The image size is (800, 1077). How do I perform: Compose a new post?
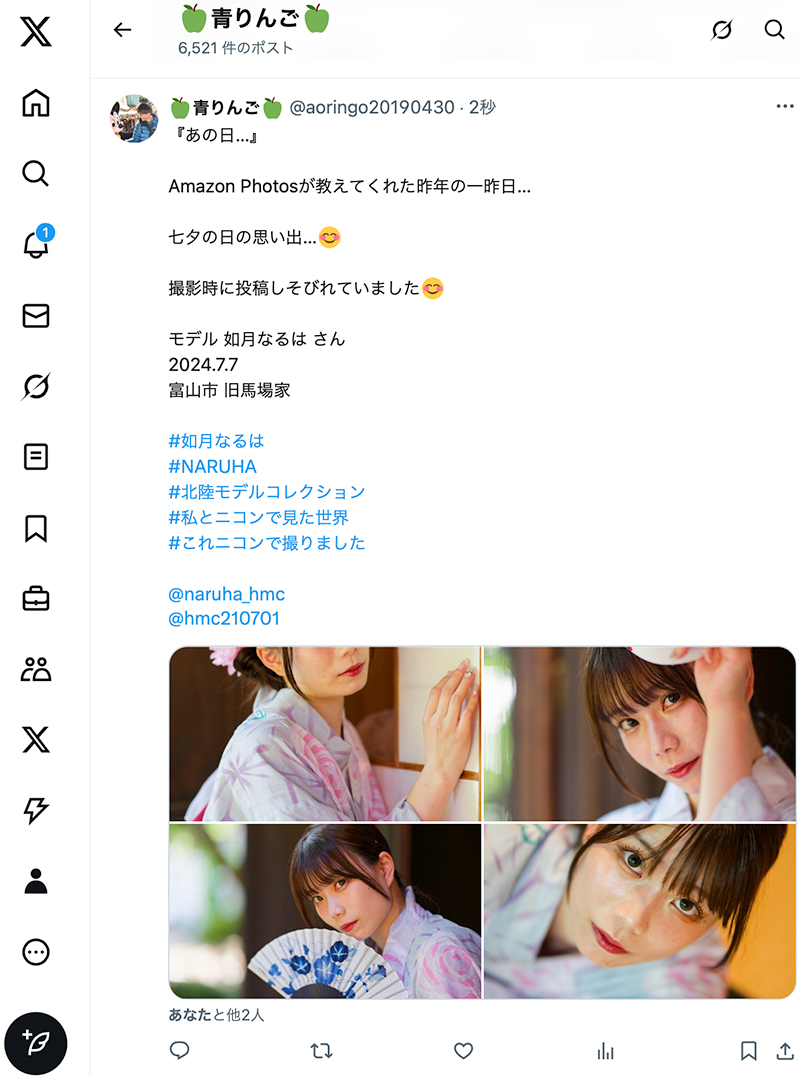click(36, 1042)
